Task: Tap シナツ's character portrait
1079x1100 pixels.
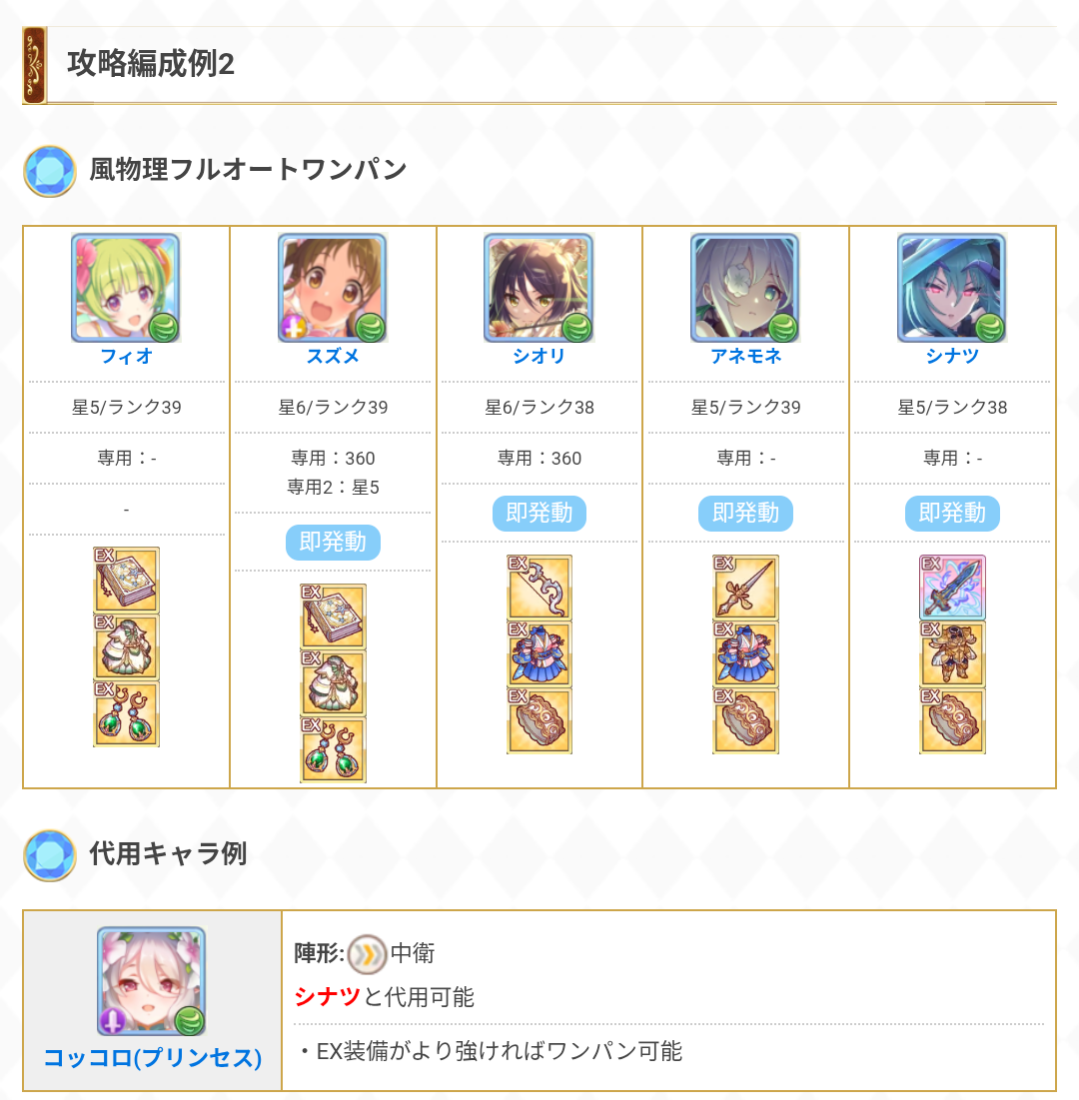Action: (952, 289)
